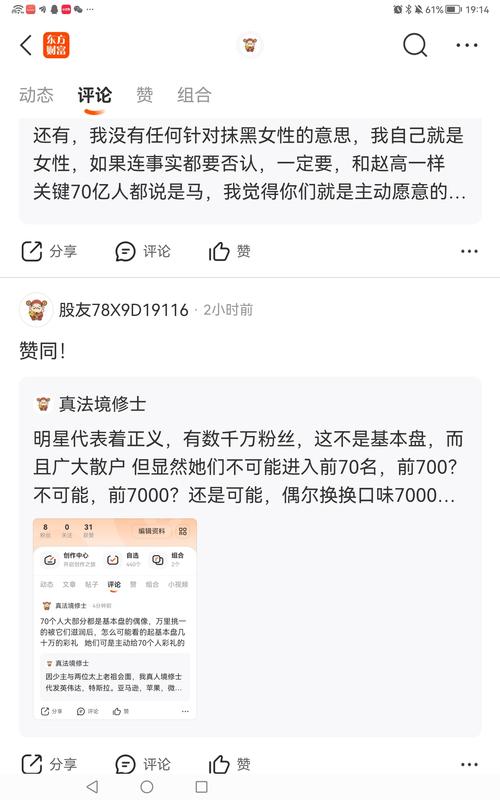Select the 赞 tab

click(x=144, y=95)
